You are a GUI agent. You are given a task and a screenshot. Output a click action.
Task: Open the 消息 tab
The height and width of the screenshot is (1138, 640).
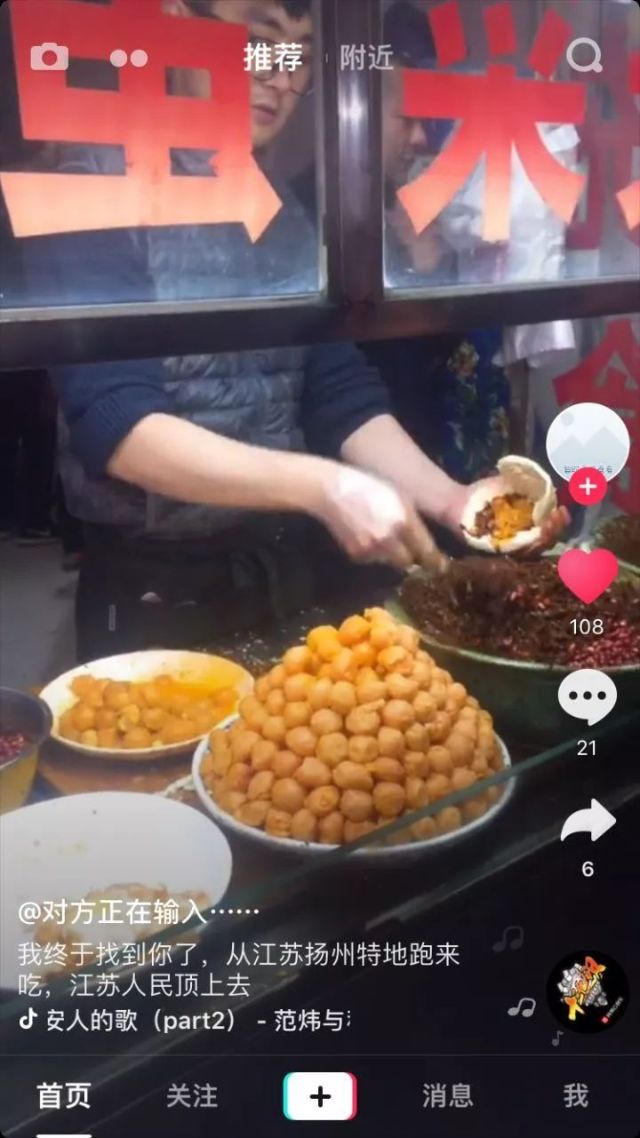(448, 1095)
